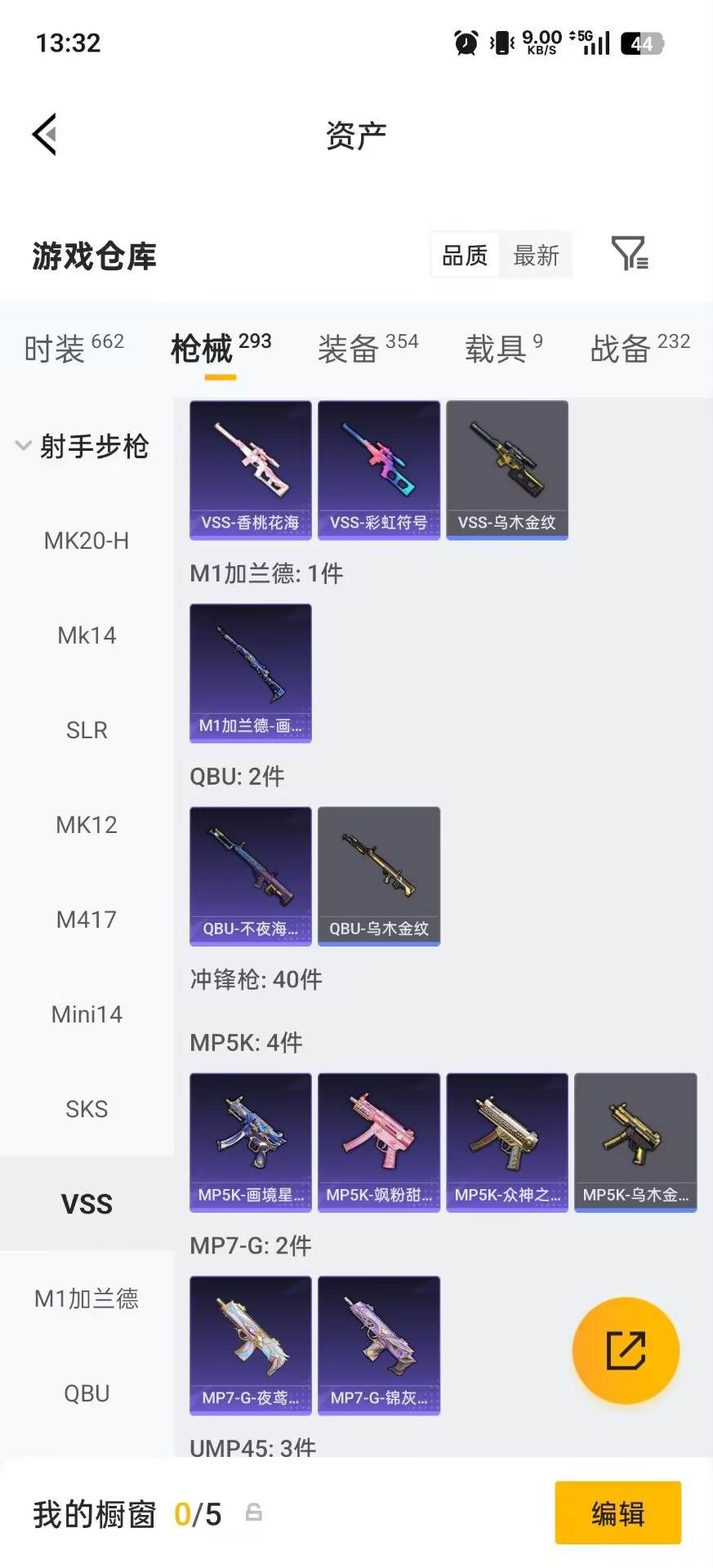
Task: Select QBU in the side list
Action: (x=87, y=1393)
